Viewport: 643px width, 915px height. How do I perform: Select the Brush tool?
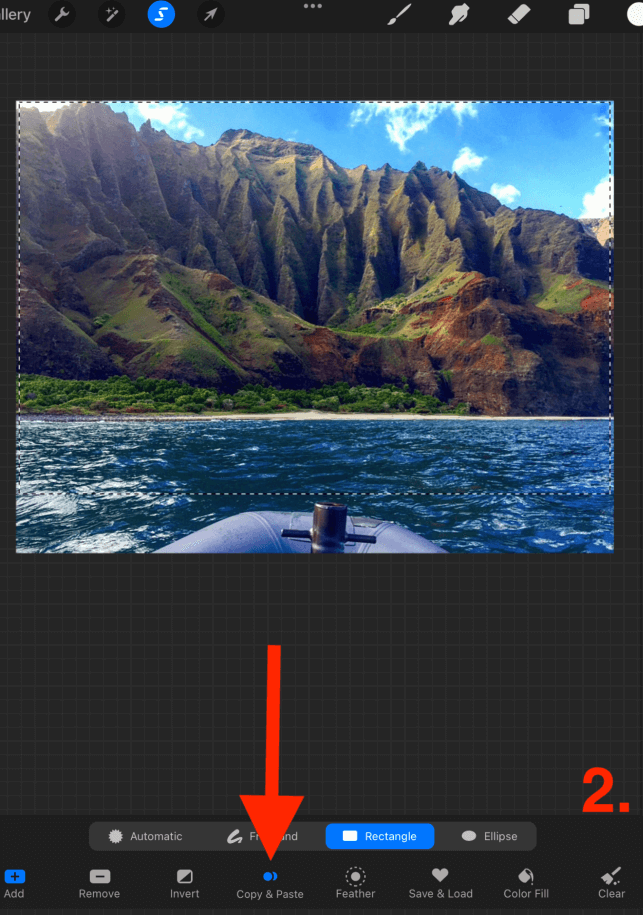pyautogui.click(x=399, y=15)
